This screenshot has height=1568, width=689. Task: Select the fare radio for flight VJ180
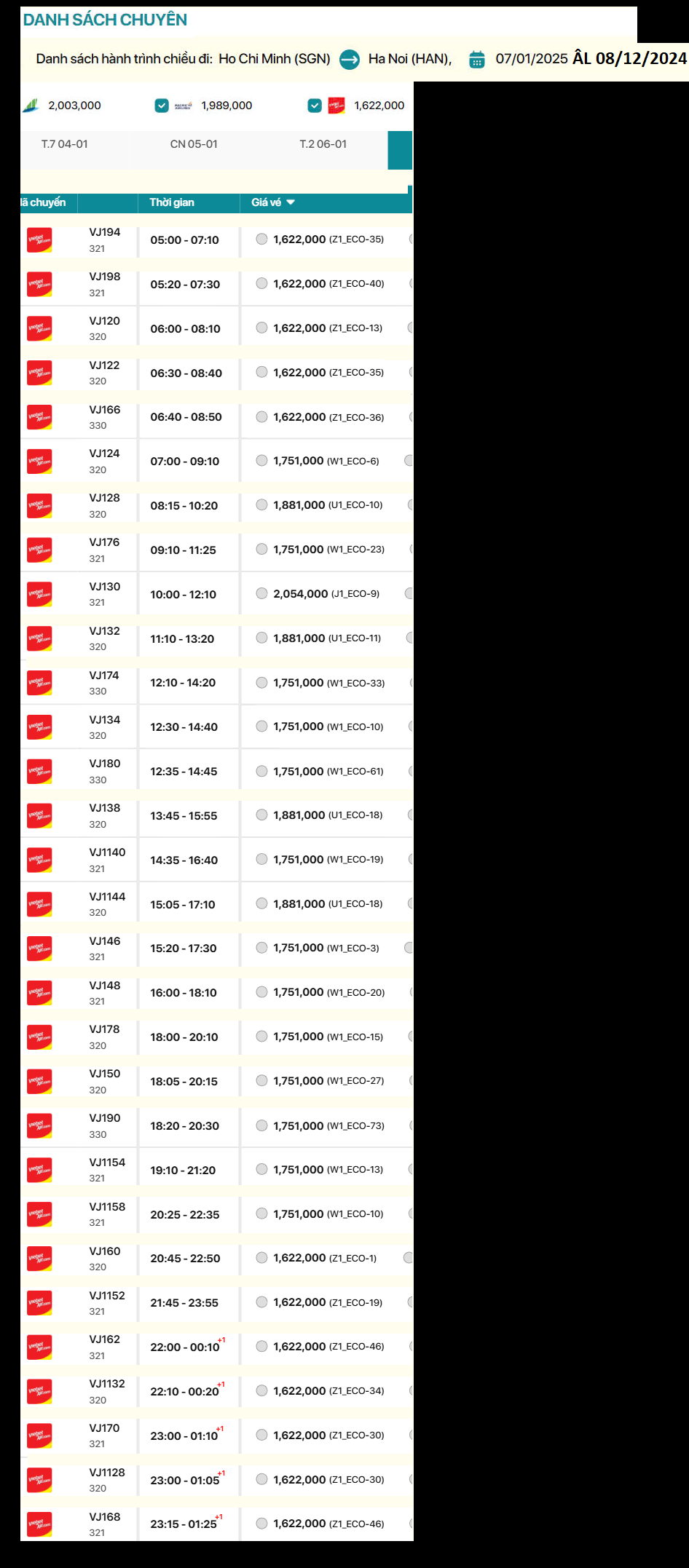[x=261, y=771]
